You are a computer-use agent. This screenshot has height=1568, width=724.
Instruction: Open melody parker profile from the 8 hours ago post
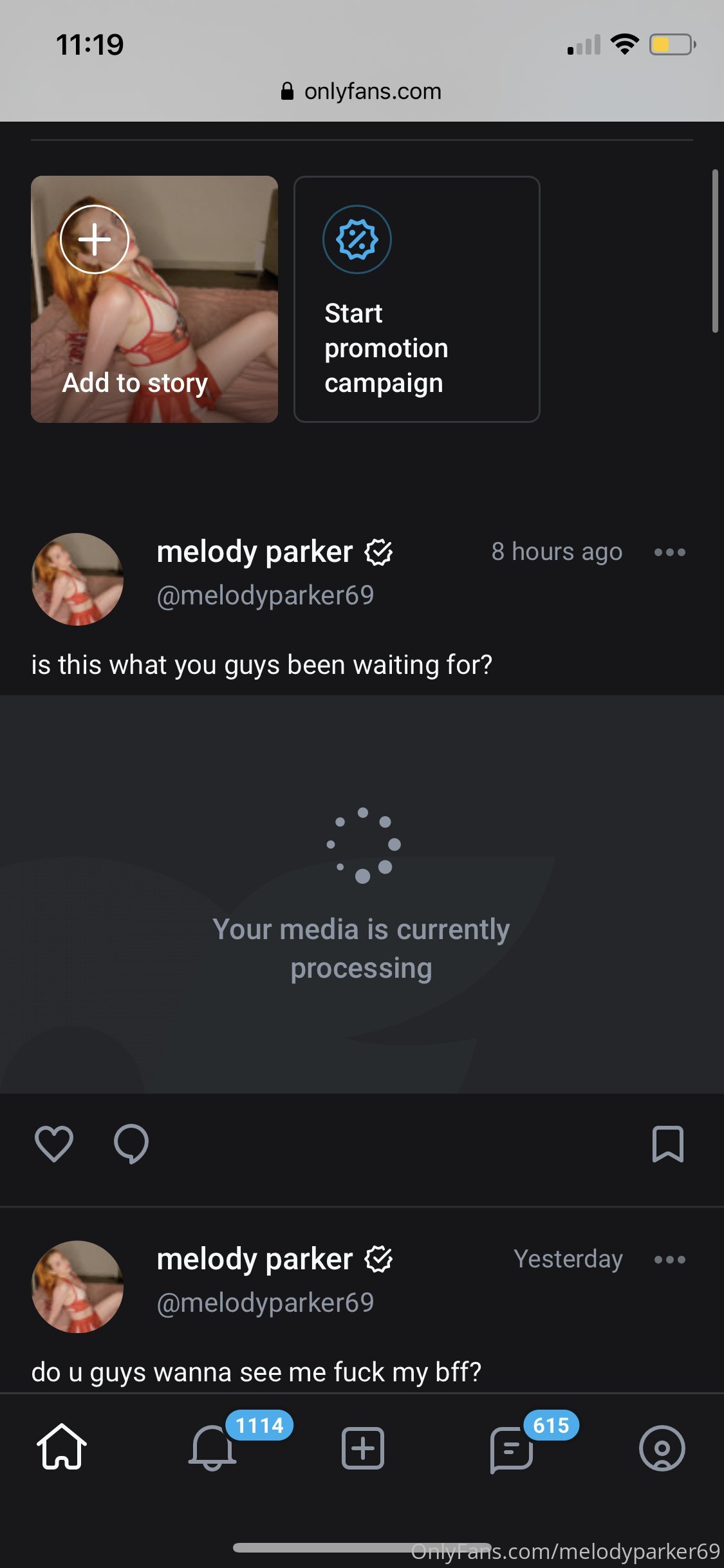255,552
